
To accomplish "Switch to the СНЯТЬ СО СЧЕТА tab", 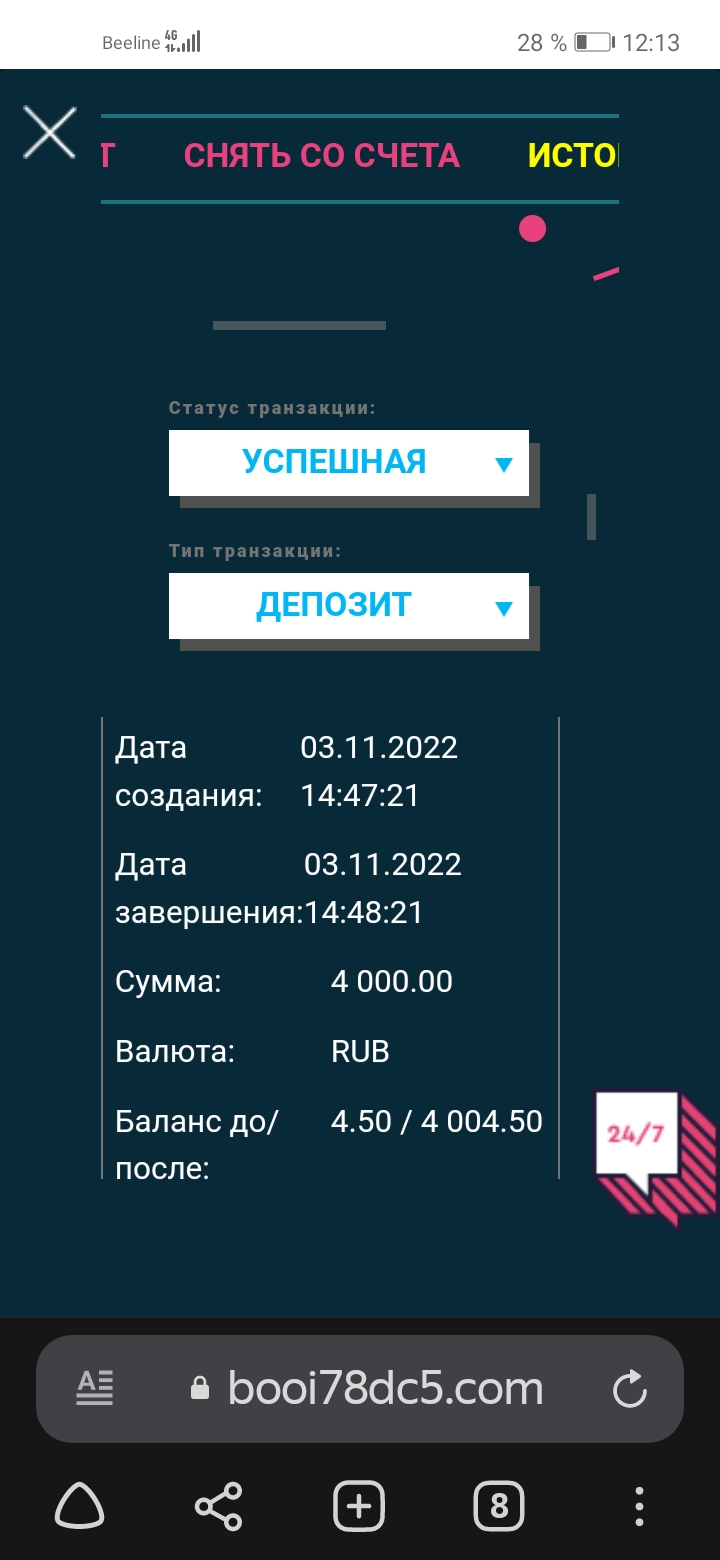I will pyautogui.click(x=322, y=156).
